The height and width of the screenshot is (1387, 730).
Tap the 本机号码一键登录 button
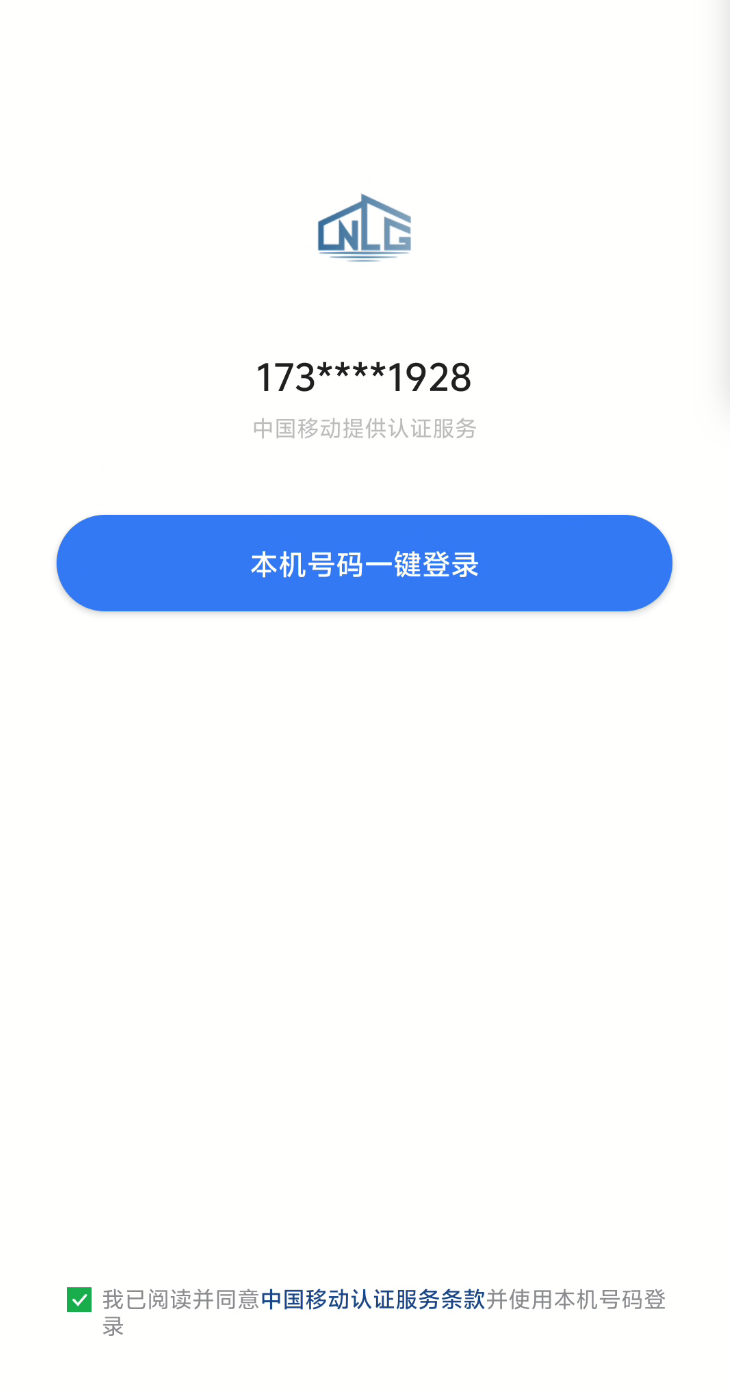click(364, 563)
